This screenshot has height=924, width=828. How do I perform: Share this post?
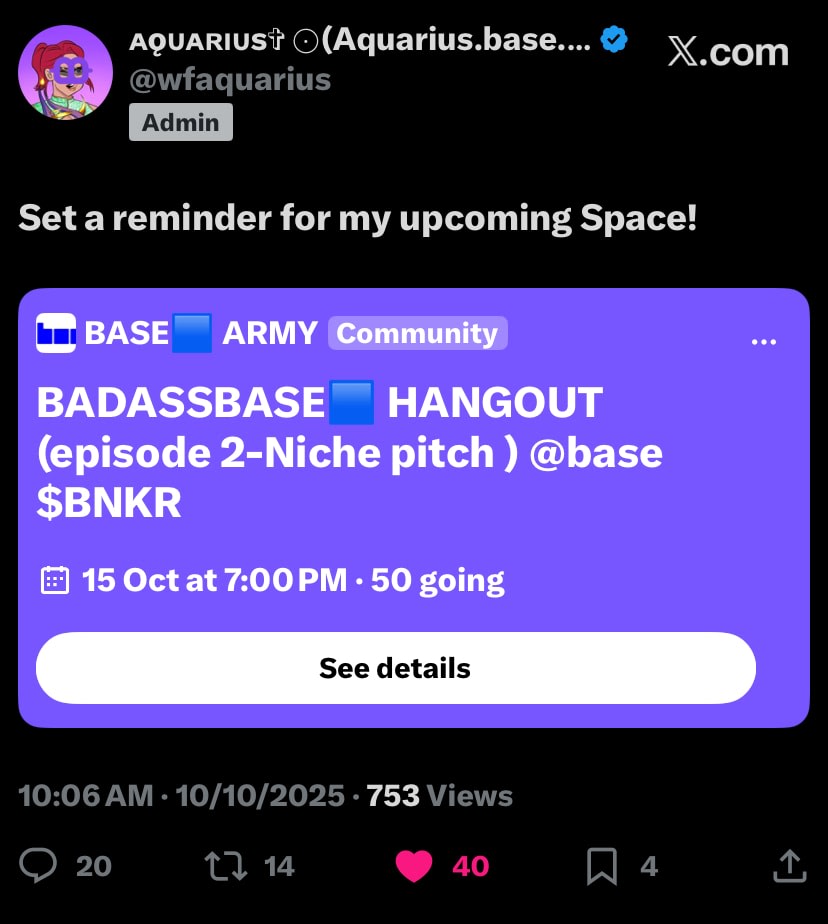[x=789, y=866]
